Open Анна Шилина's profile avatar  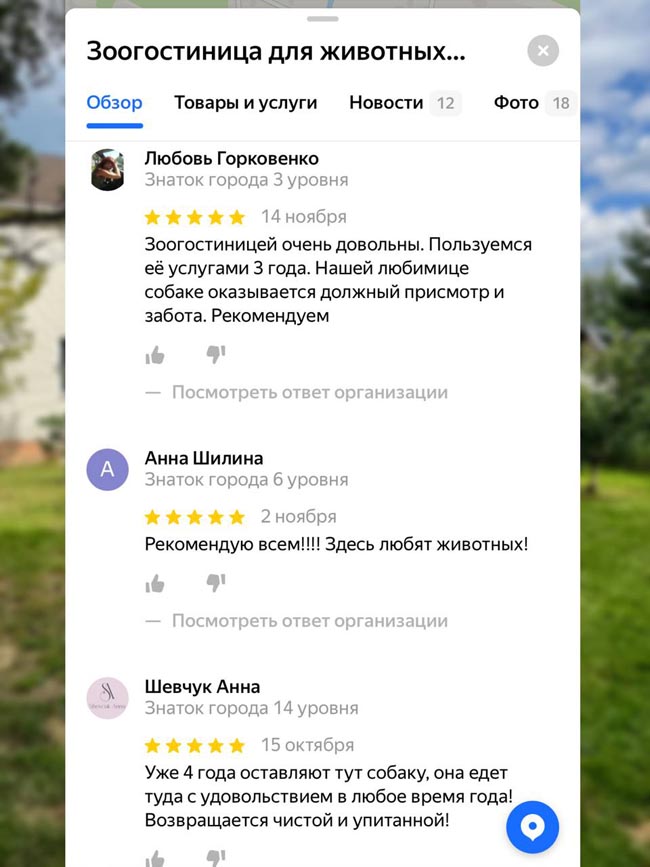coord(108,469)
